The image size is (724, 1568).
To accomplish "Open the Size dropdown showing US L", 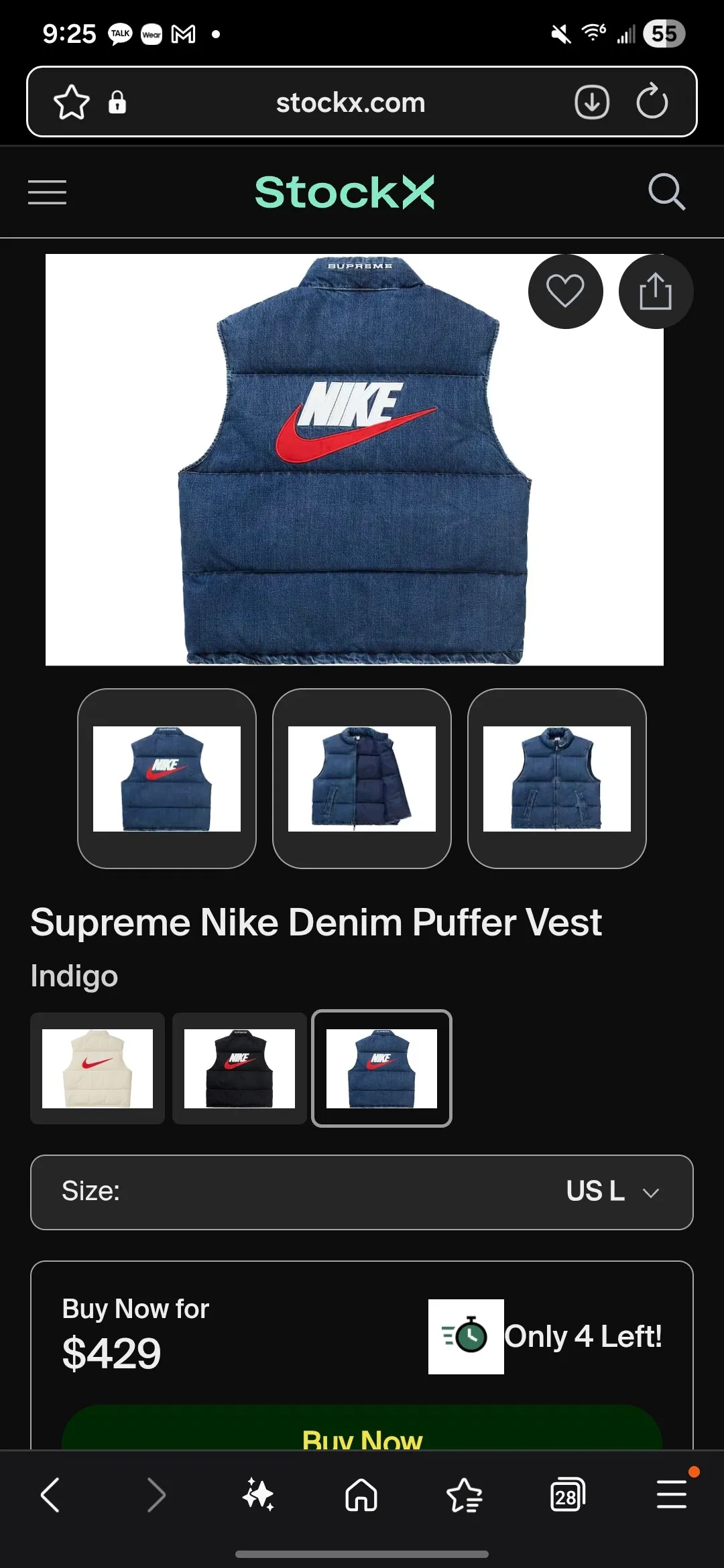I will [x=362, y=1192].
